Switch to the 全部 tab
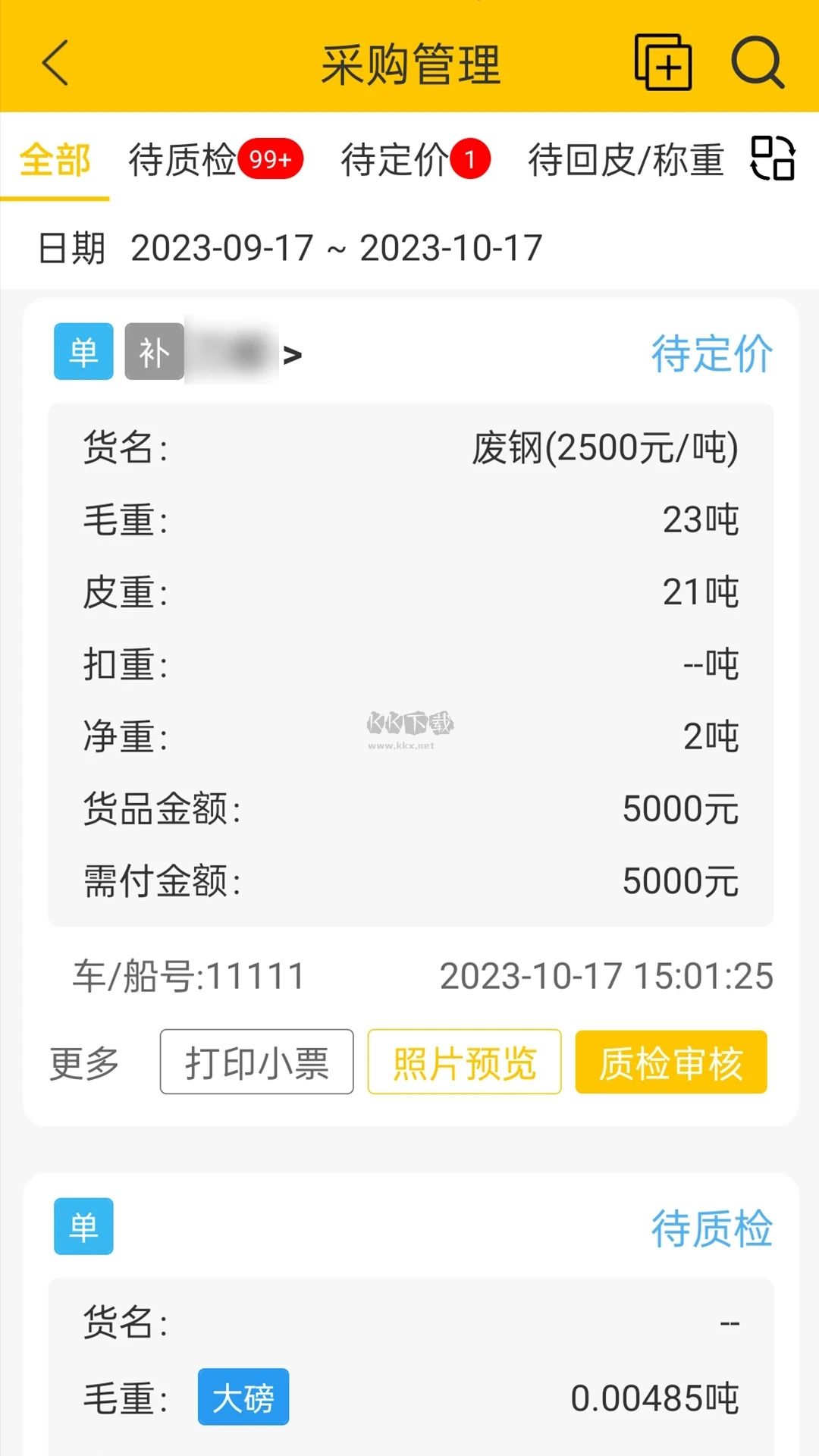The height and width of the screenshot is (1456, 819). pyautogui.click(x=56, y=160)
